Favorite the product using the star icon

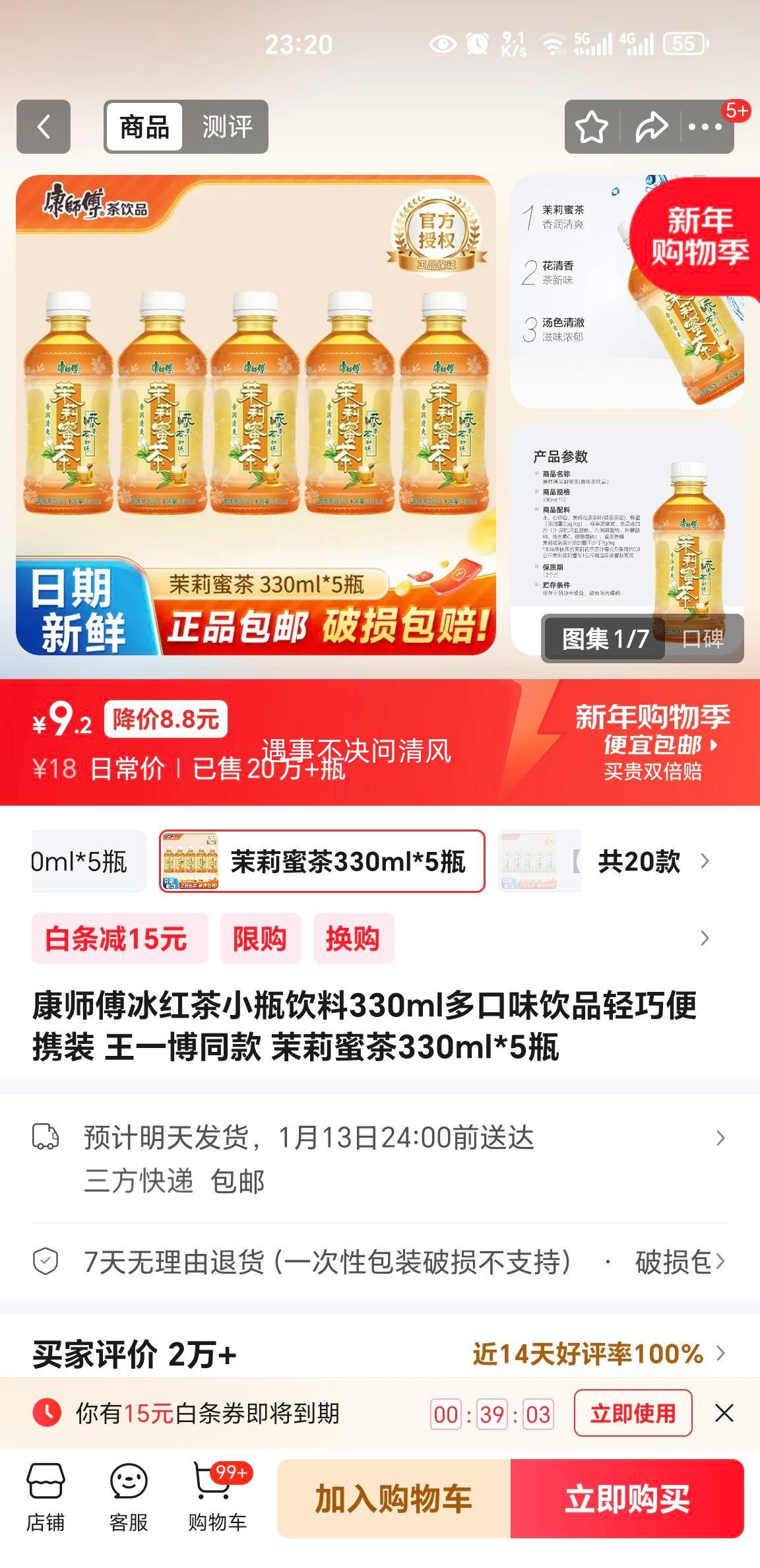593,127
